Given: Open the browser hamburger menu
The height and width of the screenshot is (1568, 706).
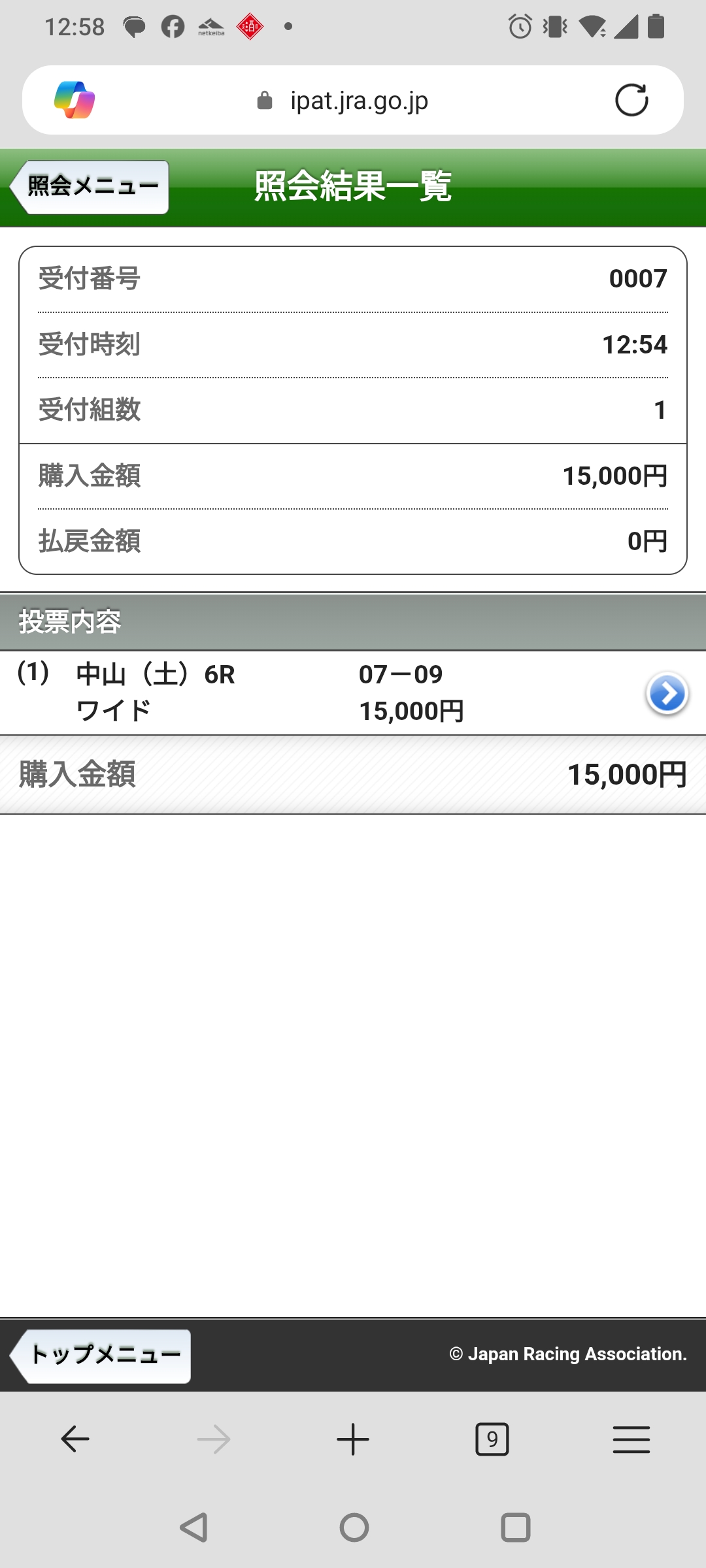Looking at the screenshot, I should 631,1439.
